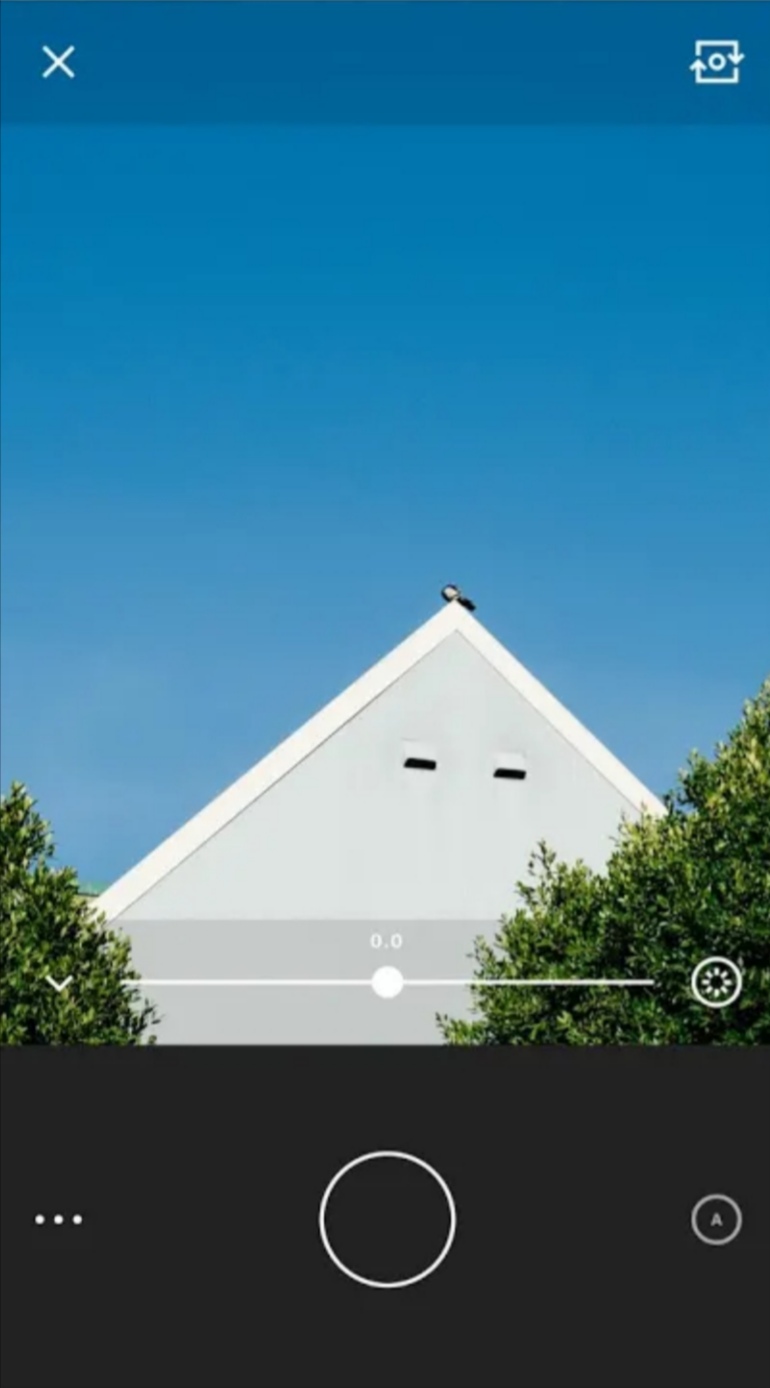Collapse the exposure slider panel
The height and width of the screenshot is (1388, 770).
pyautogui.click(x=59, y=983)
